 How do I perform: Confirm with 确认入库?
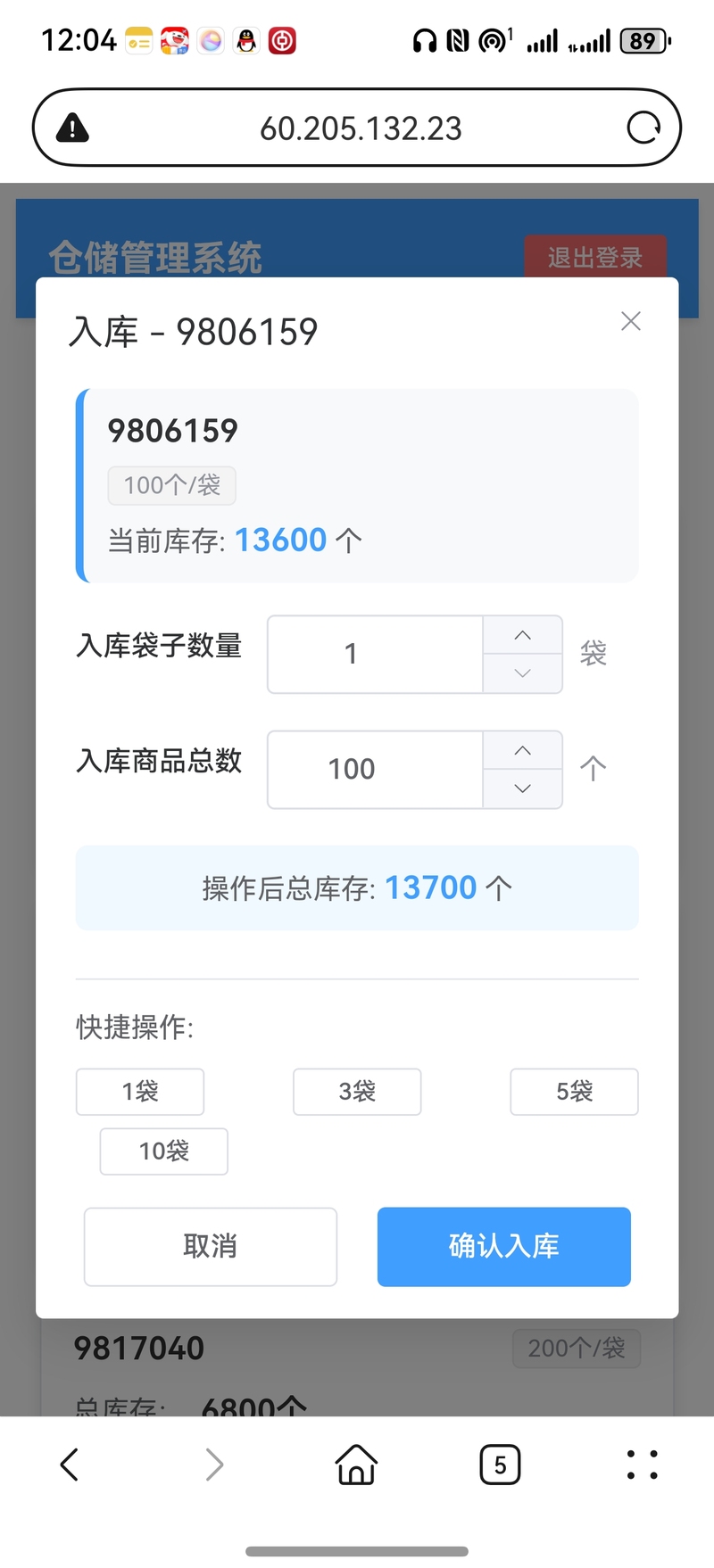[503, 1246]
